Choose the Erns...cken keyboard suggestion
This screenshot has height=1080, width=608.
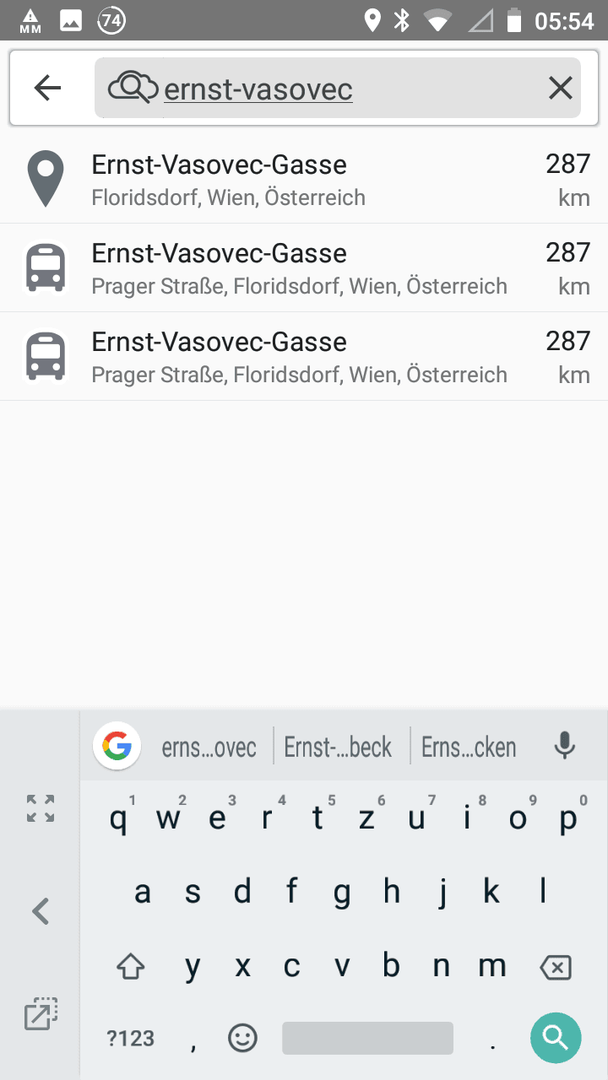469,747
